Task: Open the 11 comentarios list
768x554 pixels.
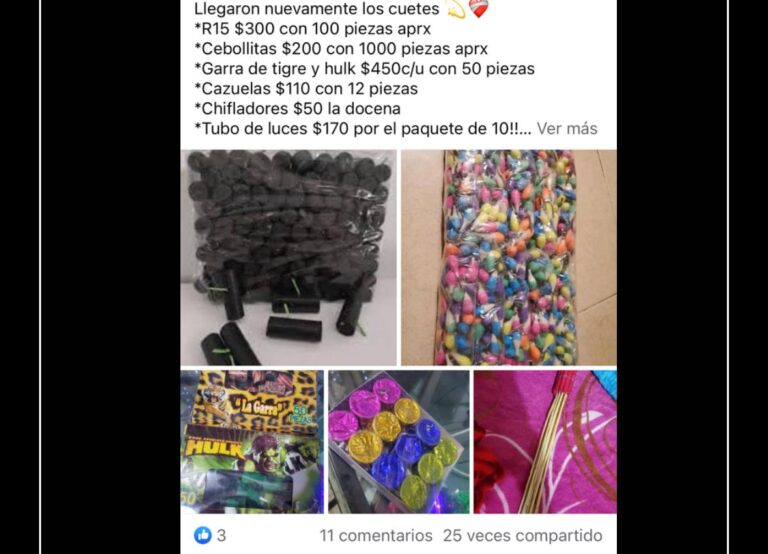Action: click(376, 535)
